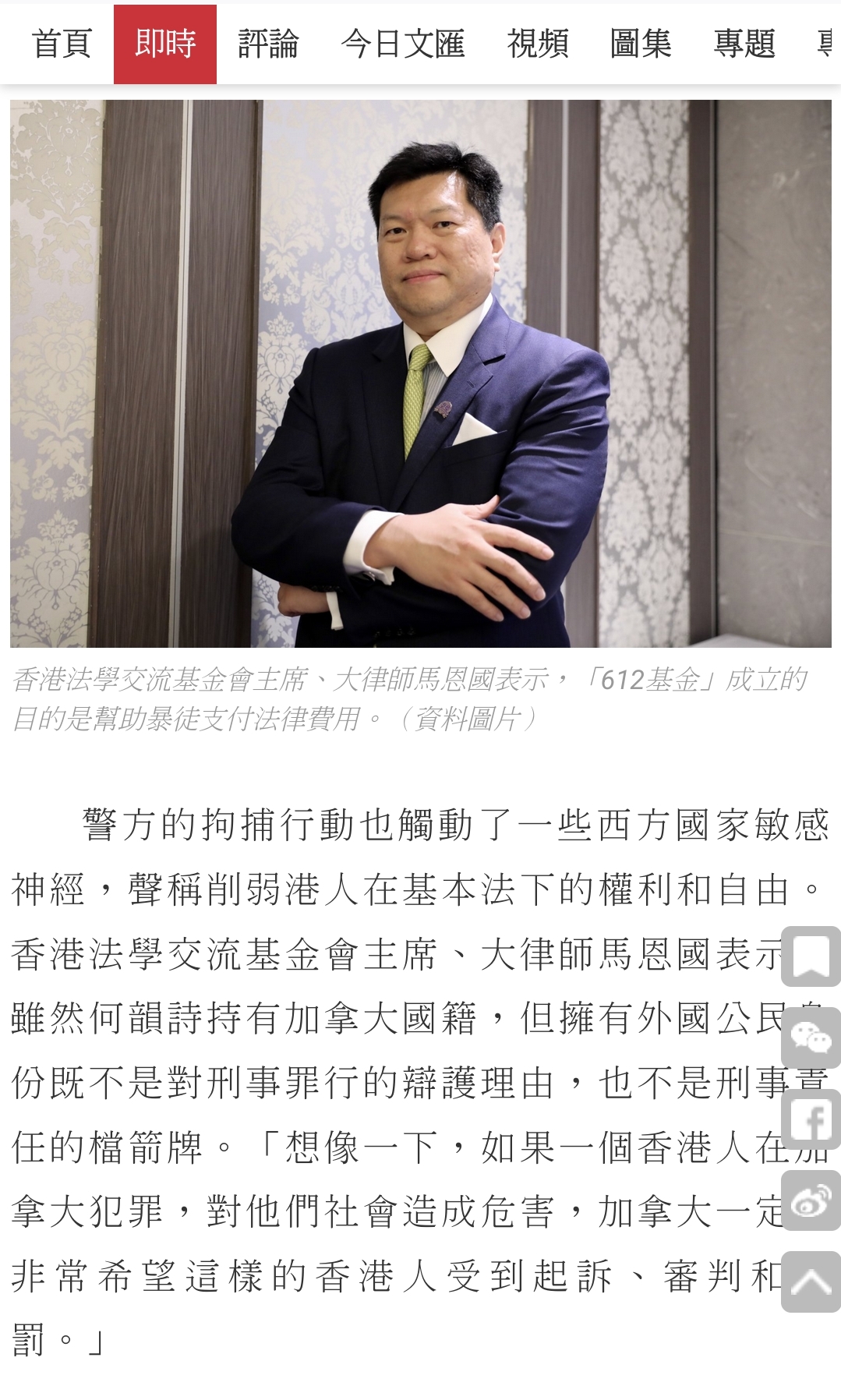
Task: Share the article on Weibo
Action: coord(811,1201)
